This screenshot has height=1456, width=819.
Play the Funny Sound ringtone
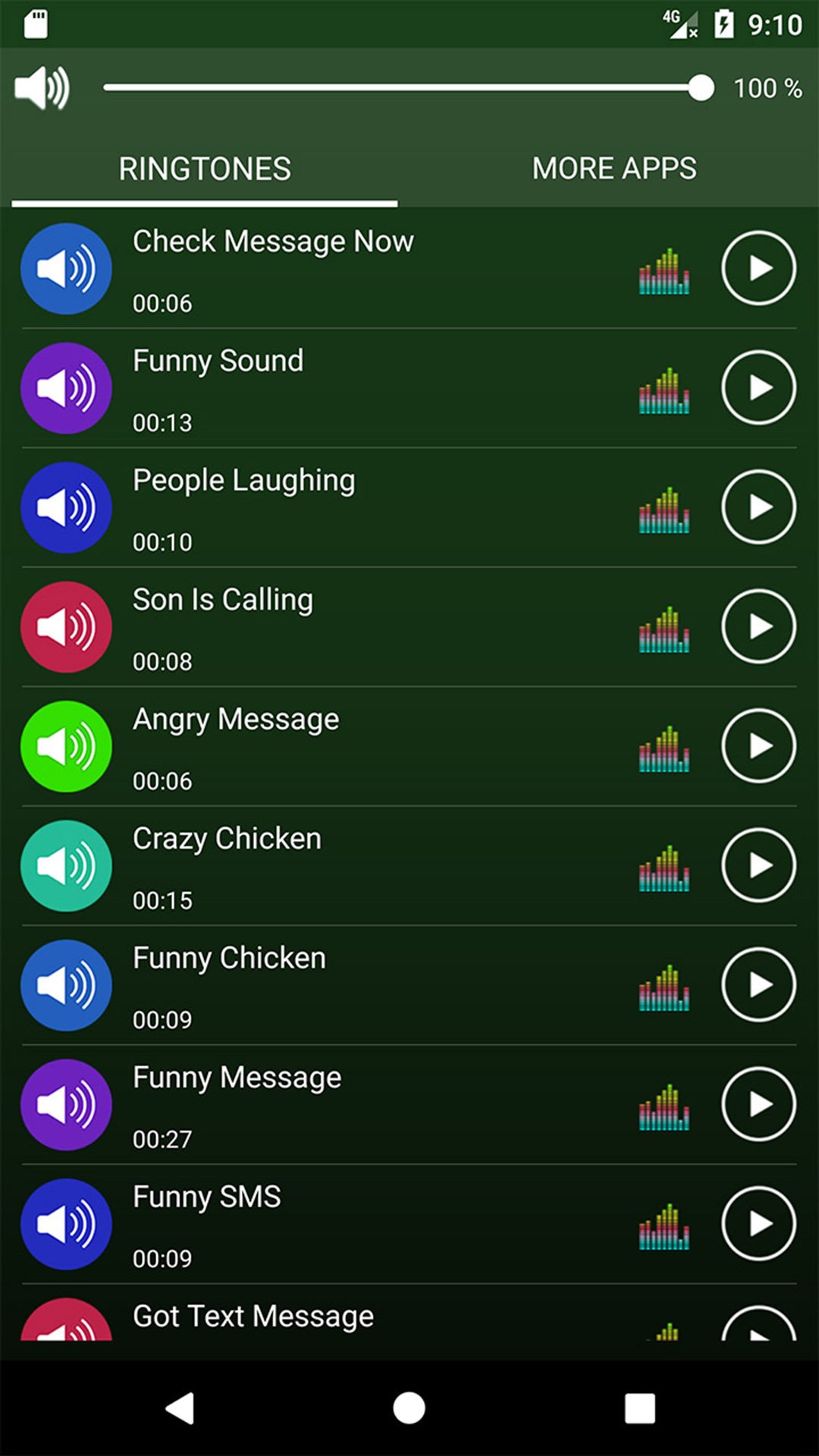pos(758,388)
